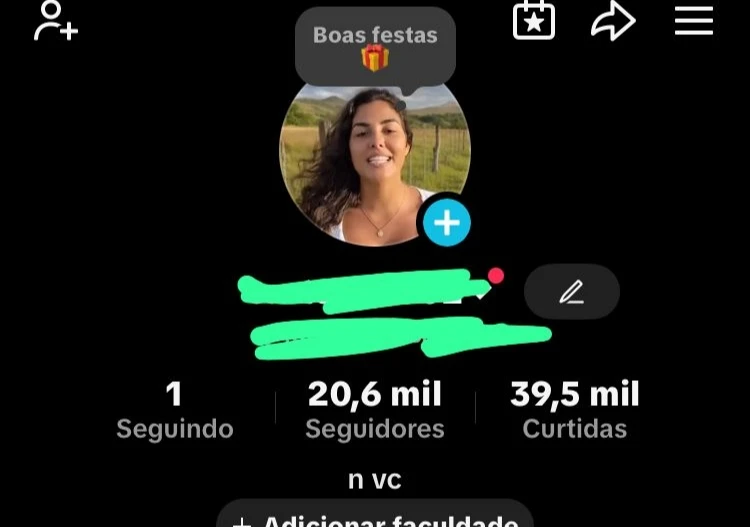
Task: View the Seguindo list
Action: [x=174, y=410]
